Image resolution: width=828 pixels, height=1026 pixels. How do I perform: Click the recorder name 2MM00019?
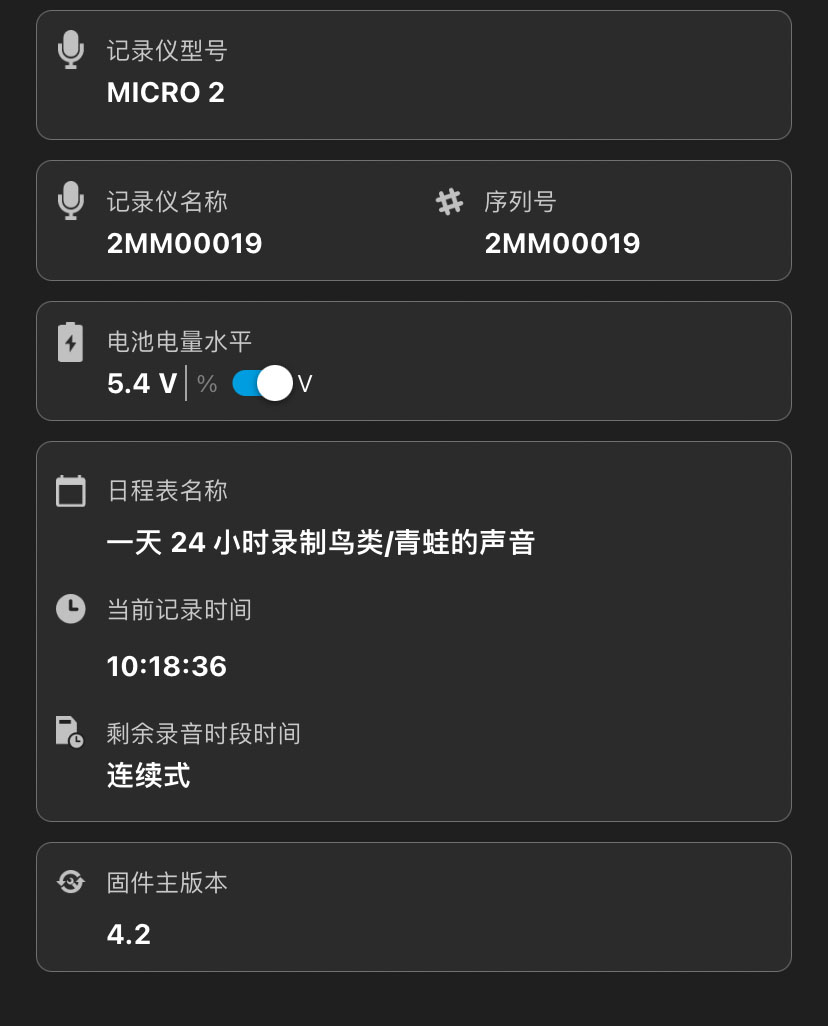click(184, 243)
